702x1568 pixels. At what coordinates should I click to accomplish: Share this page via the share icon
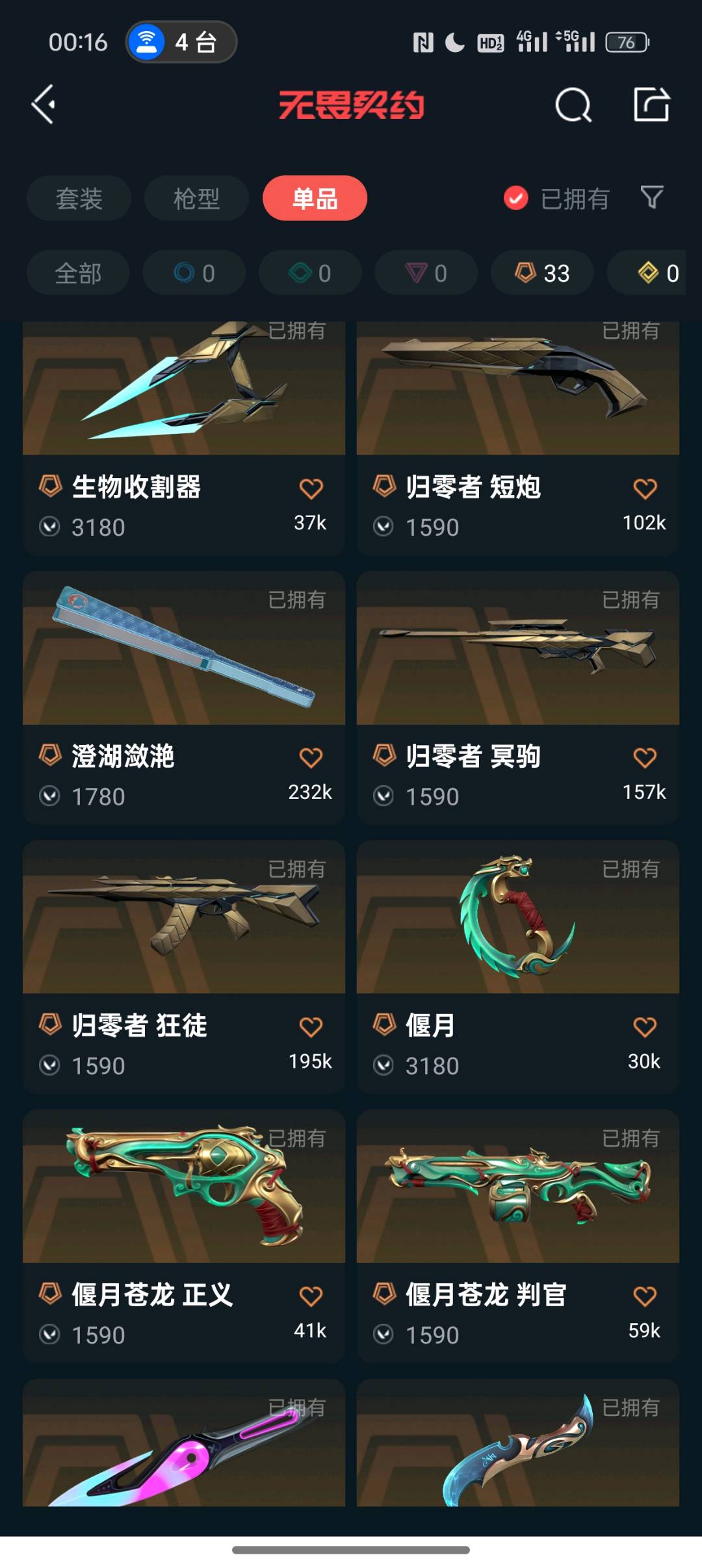[x=651, y=105]
